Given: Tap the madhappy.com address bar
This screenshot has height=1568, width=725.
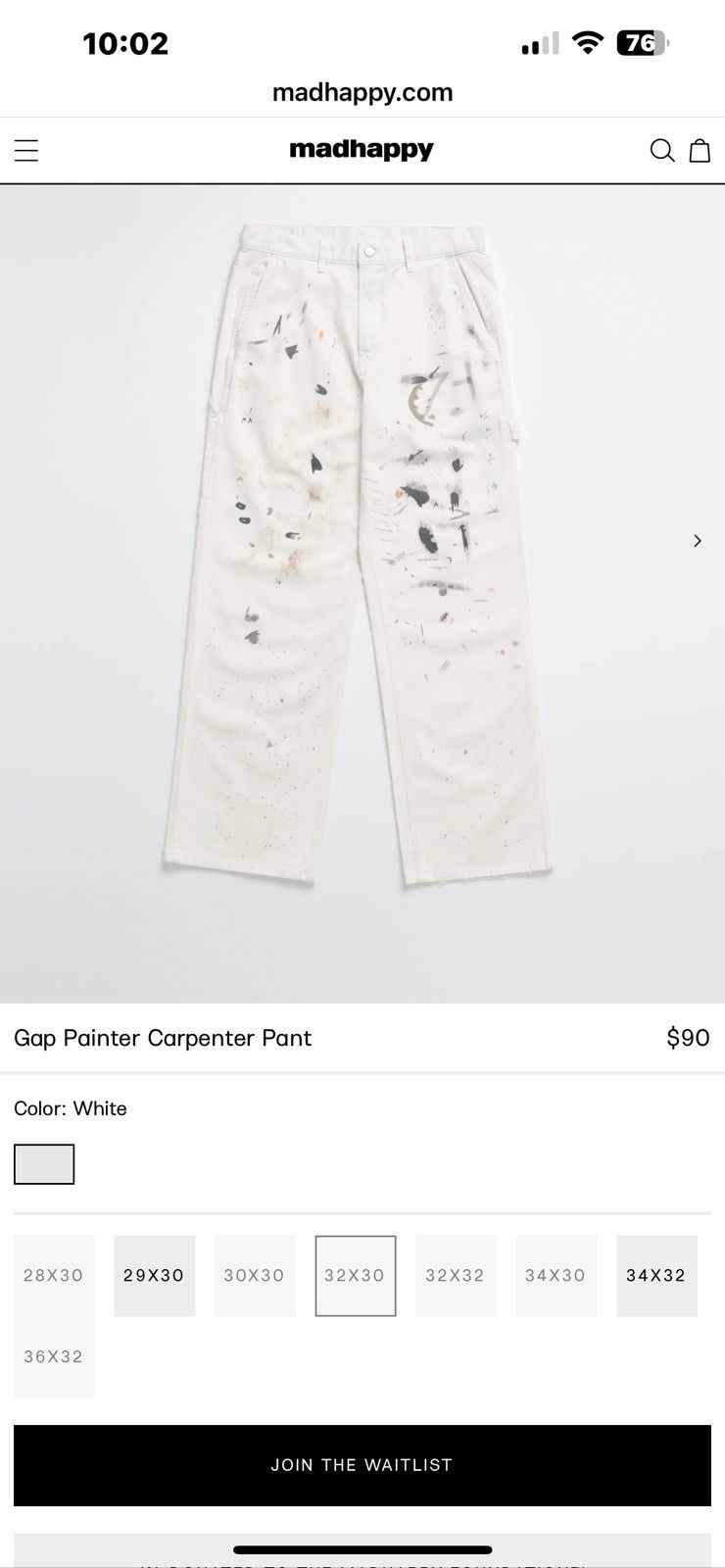Looking at the screenshot, I should tap(362, 93).
